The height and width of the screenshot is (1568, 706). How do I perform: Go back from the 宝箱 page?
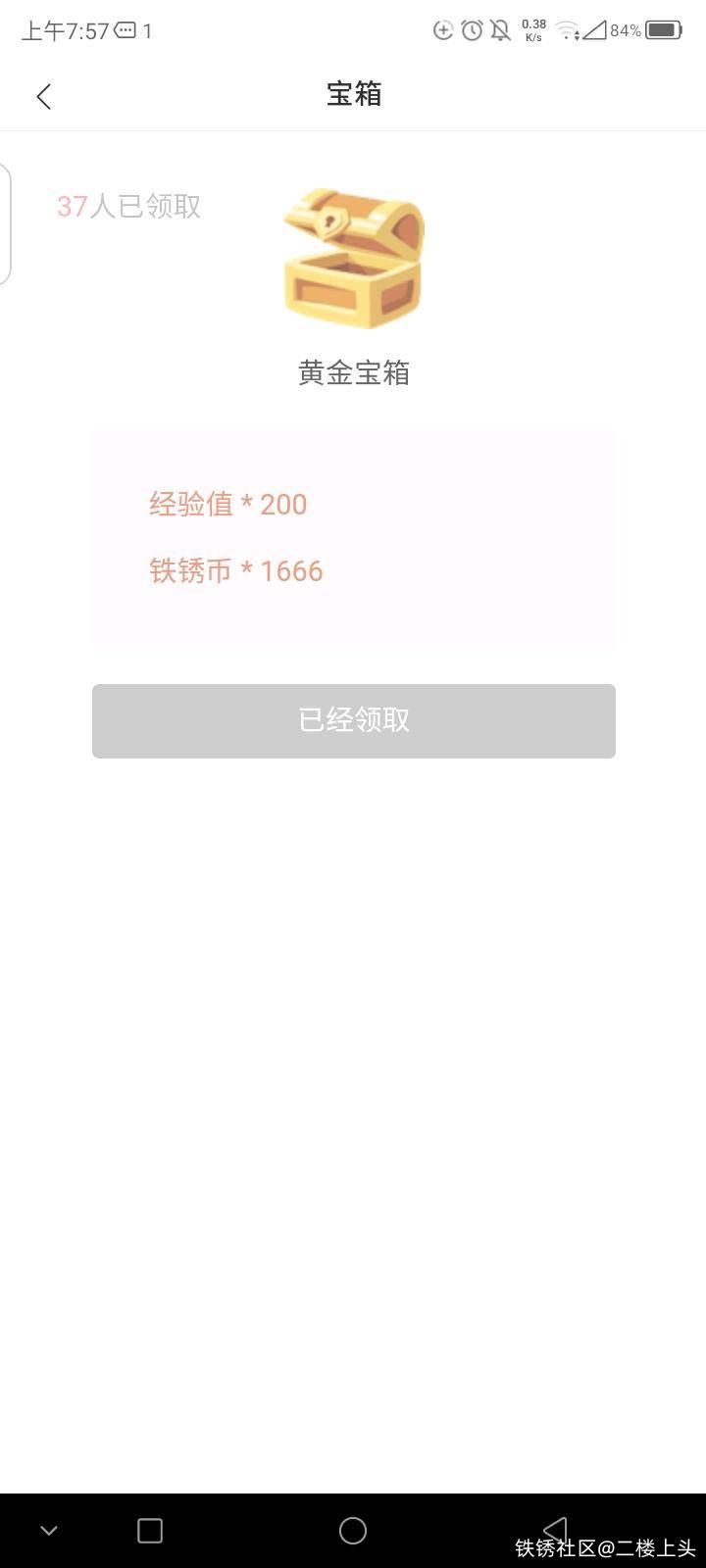click(43, 96)
